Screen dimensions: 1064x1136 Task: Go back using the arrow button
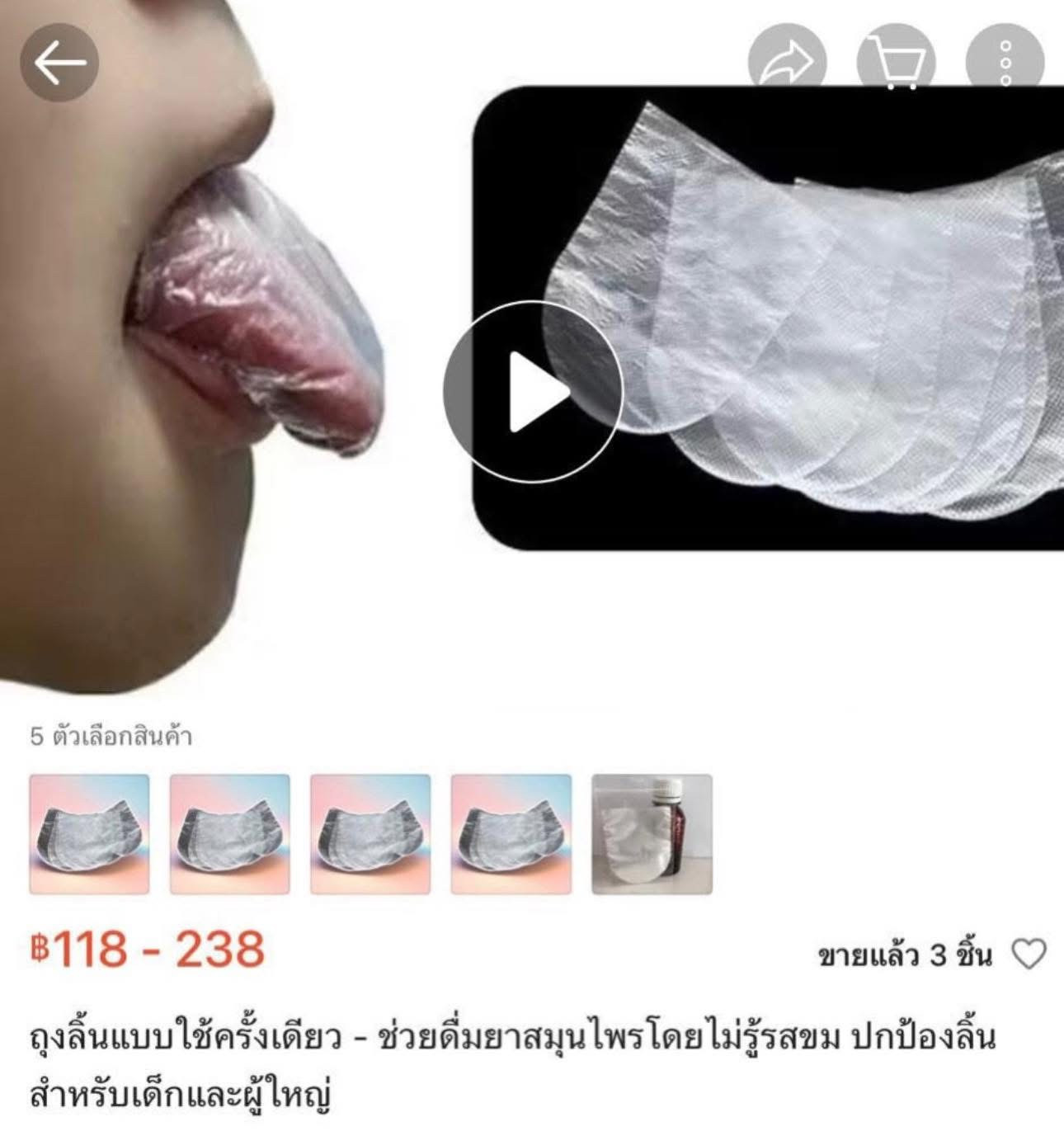[59, 64]
